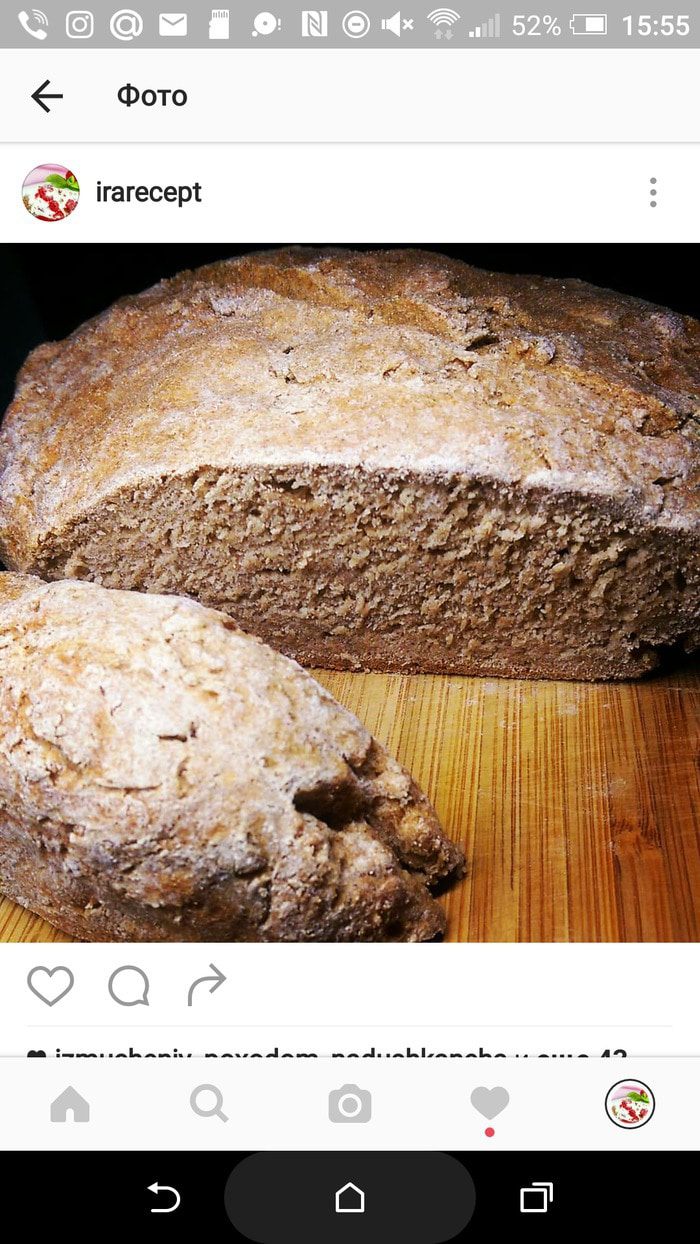Image resolution: width=700 pixels, height=1244 pixels.
Task: Open the Activity heart tab
Action: [490, 1104]
